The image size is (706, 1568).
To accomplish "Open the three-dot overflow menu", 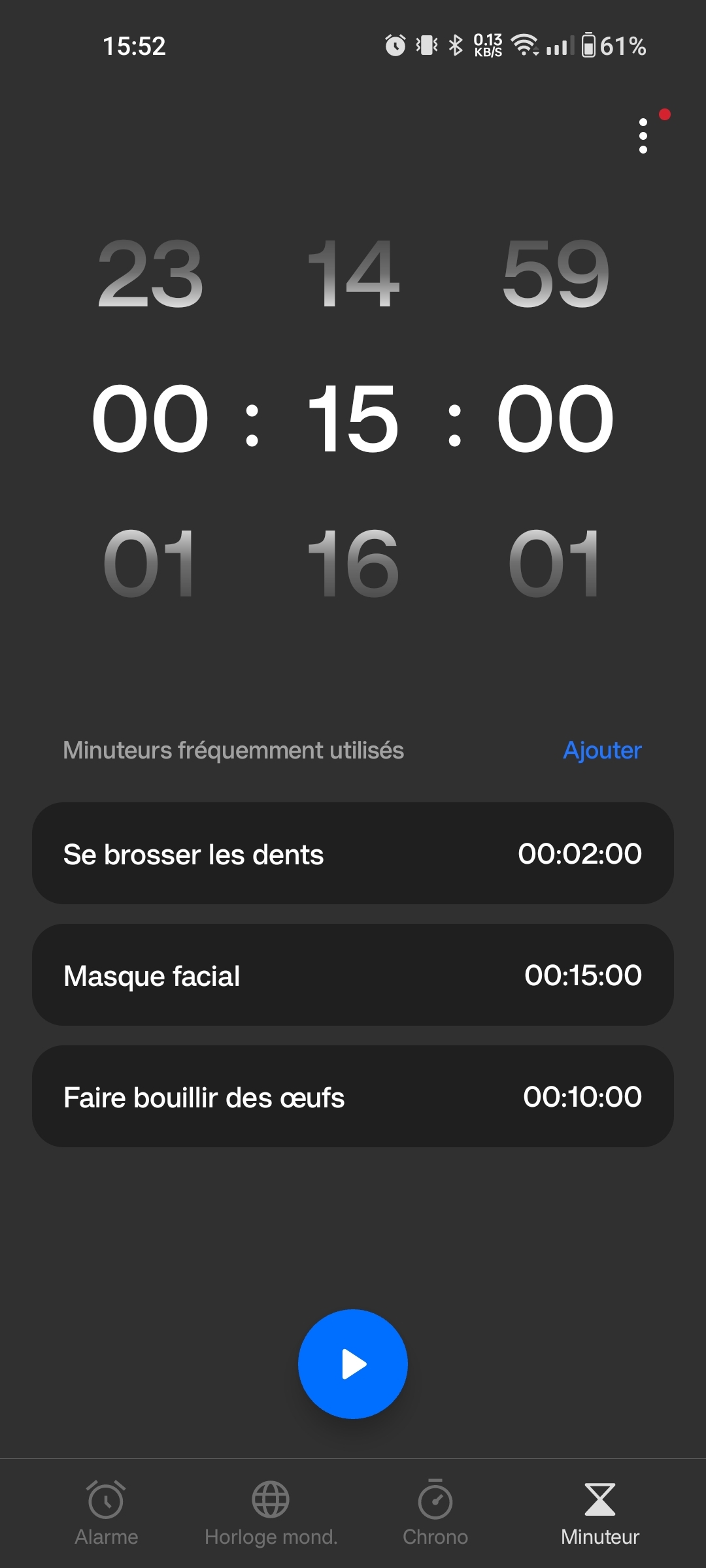I will pyautogui.click(x=643, y=136).
